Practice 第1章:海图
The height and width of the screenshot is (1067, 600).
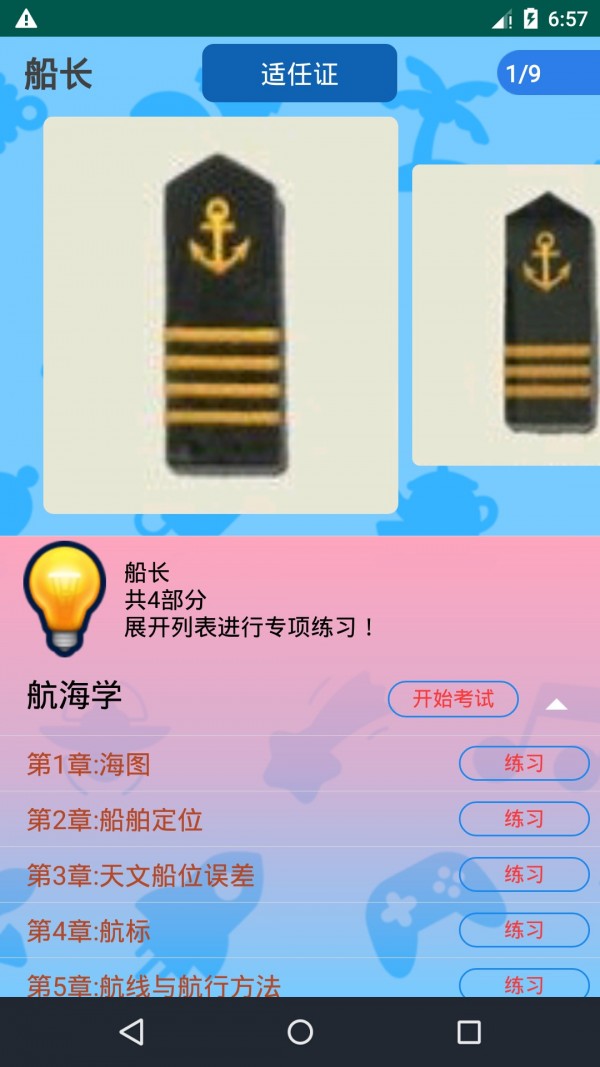524,764
